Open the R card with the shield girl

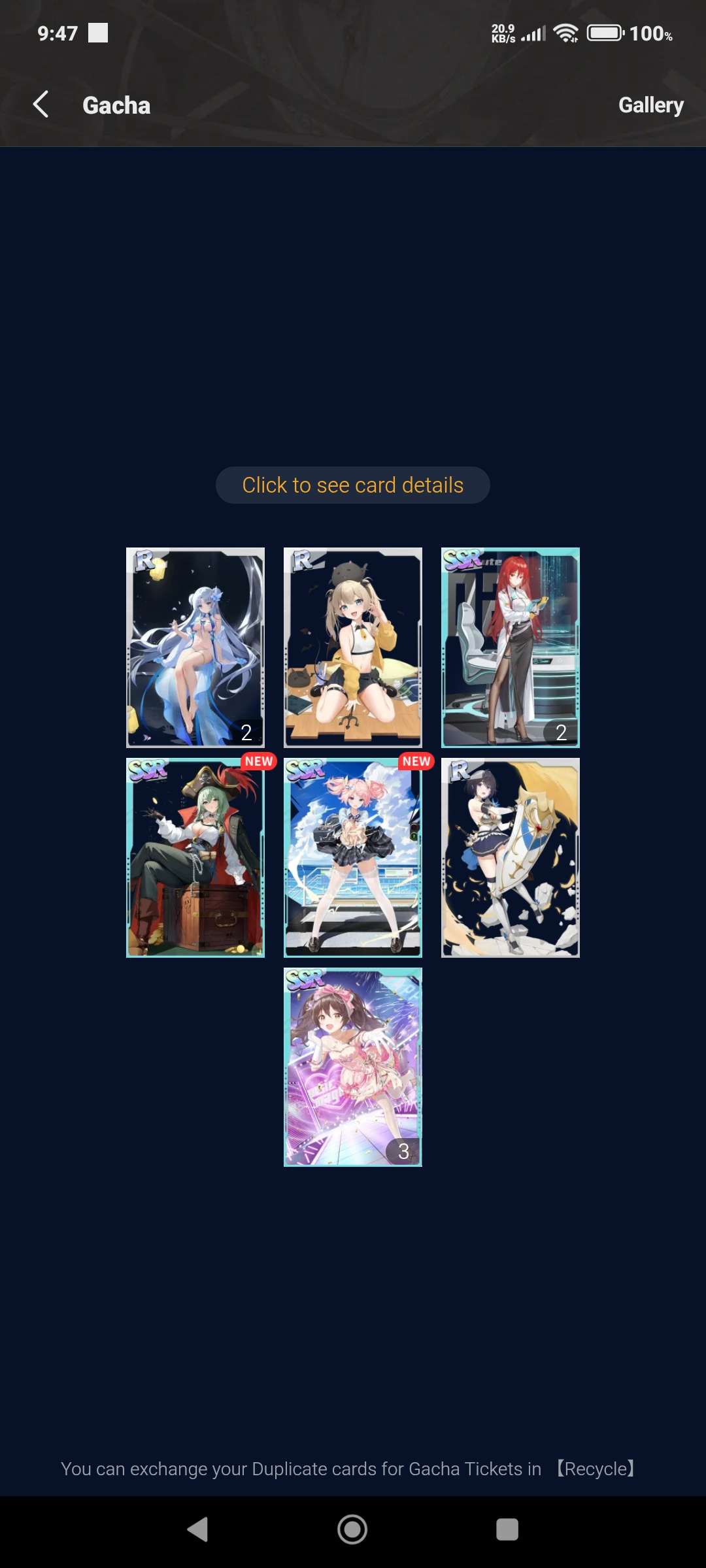click(x=511, y=858)
